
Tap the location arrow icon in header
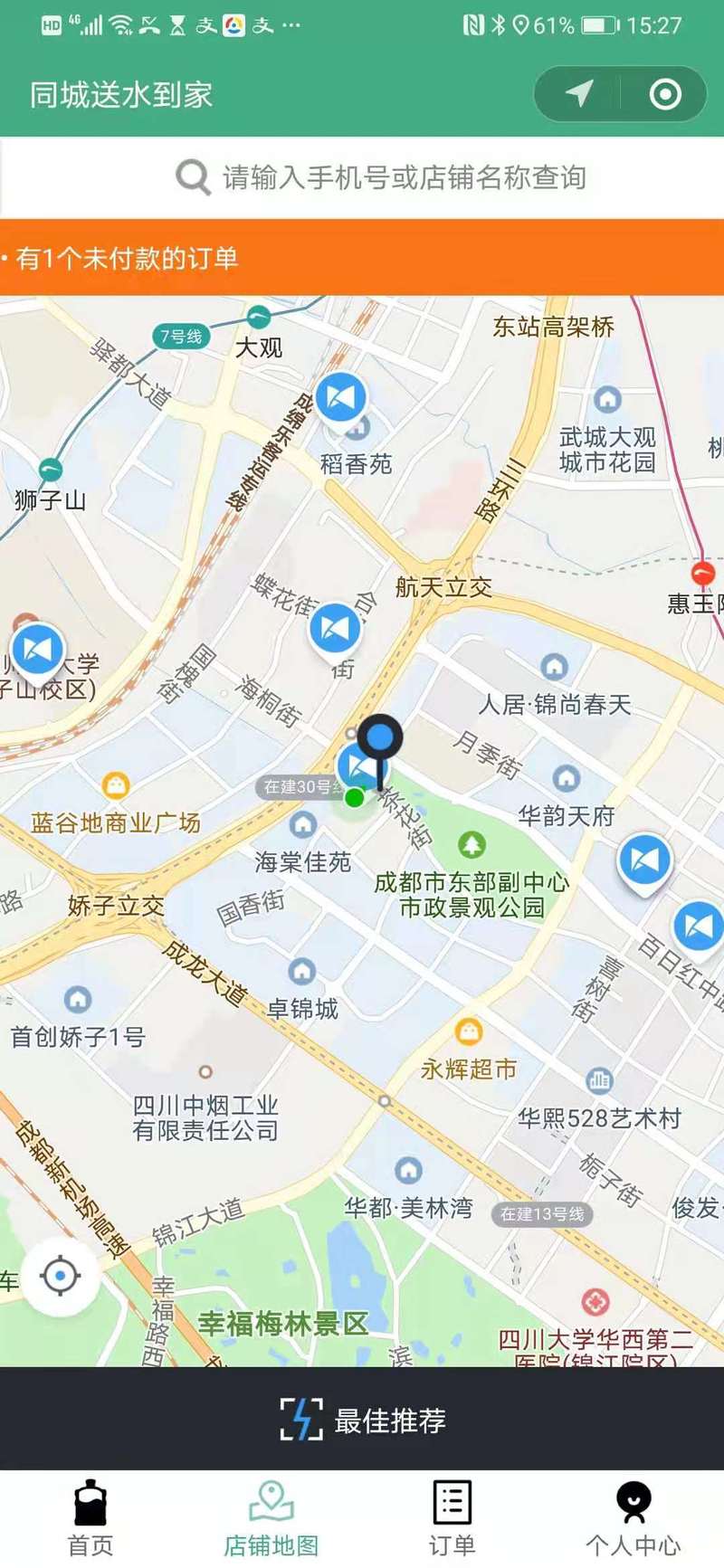point(579,94)
